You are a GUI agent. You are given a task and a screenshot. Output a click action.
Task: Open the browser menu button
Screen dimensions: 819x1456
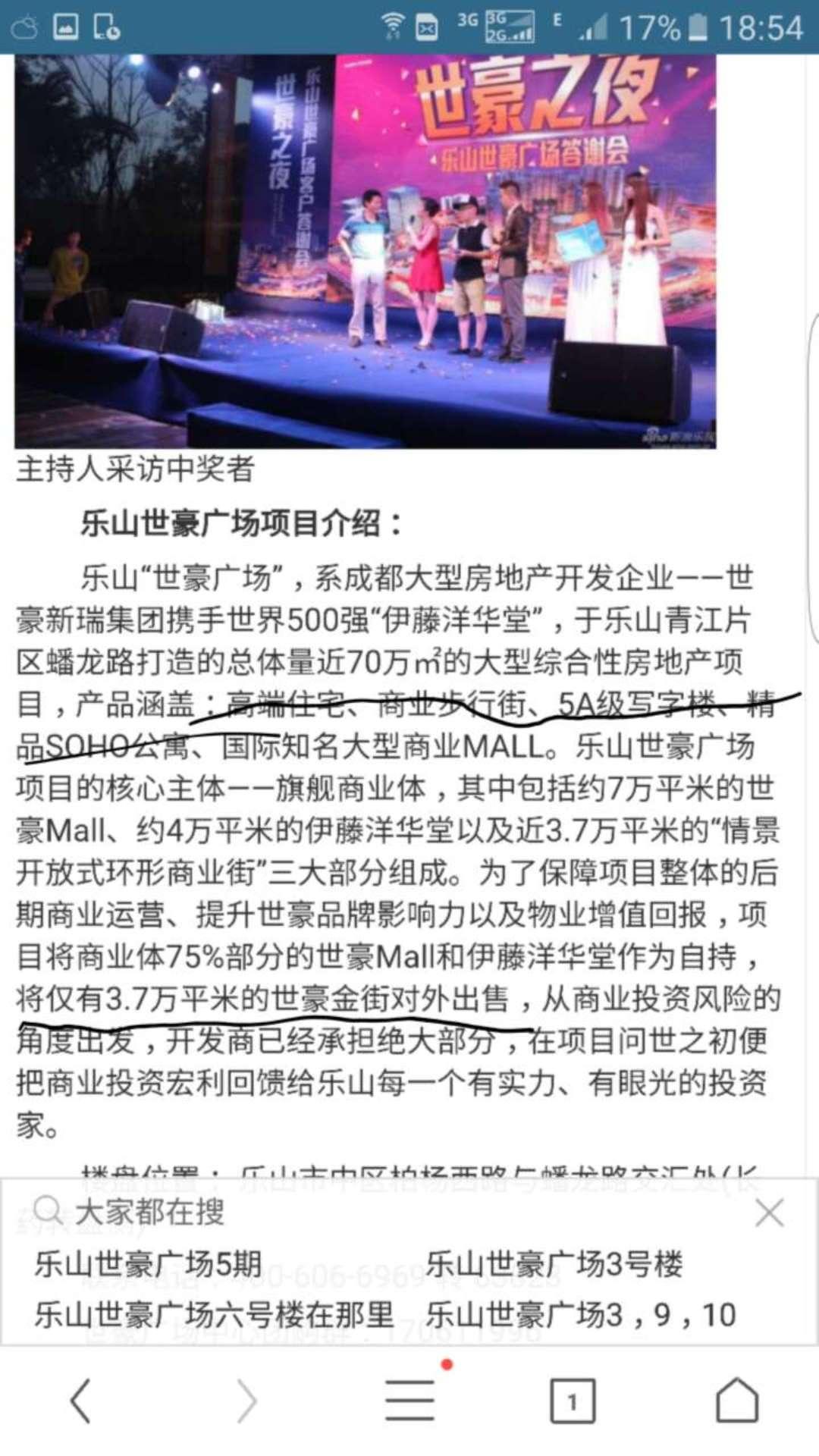click(x=409, y=1400)
